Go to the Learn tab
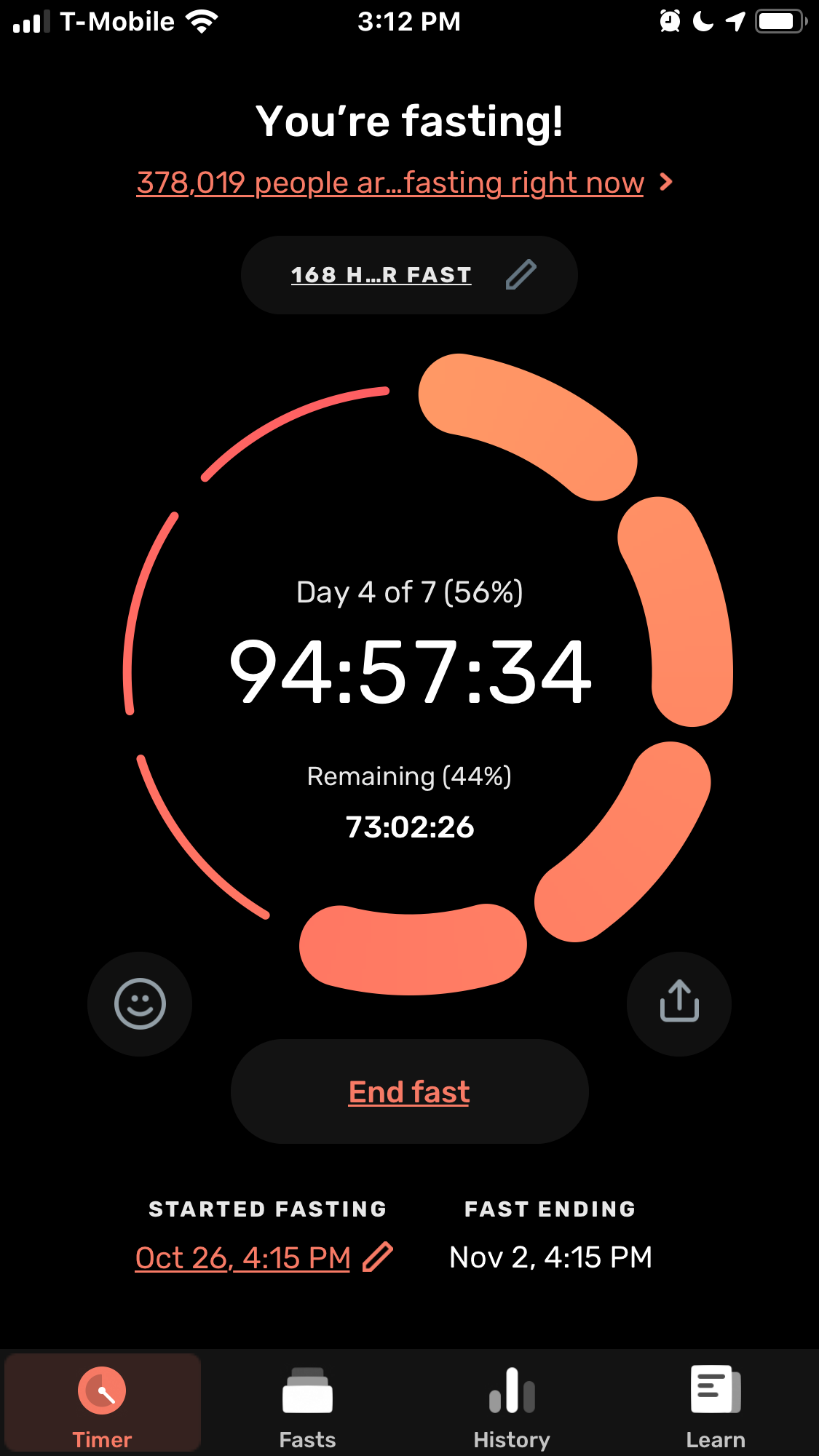The width and height of the screenshot is (819, 1456). [x=716, y=1404]
